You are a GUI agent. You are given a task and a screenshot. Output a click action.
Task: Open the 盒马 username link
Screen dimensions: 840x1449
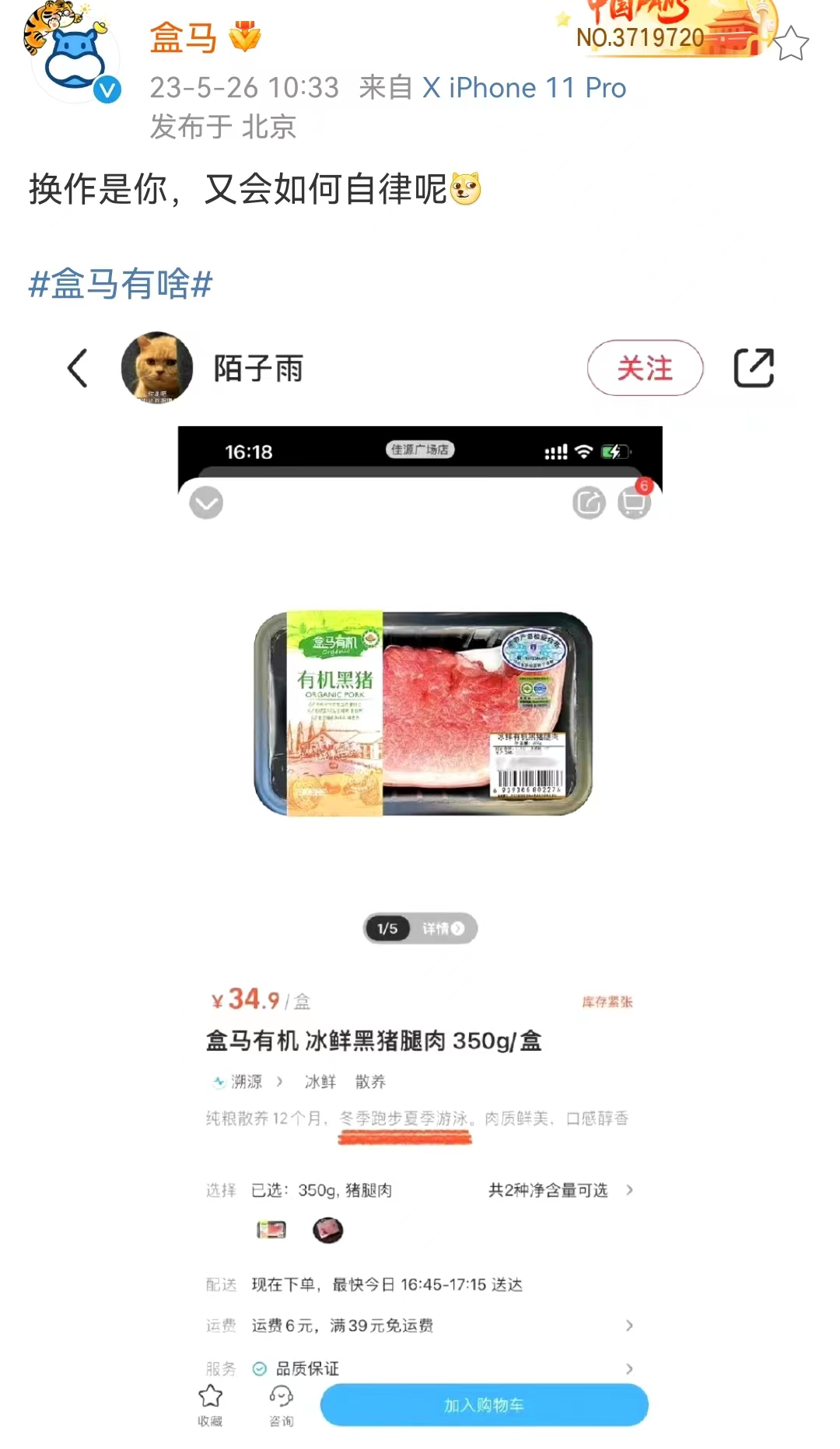tap(183, 37)
